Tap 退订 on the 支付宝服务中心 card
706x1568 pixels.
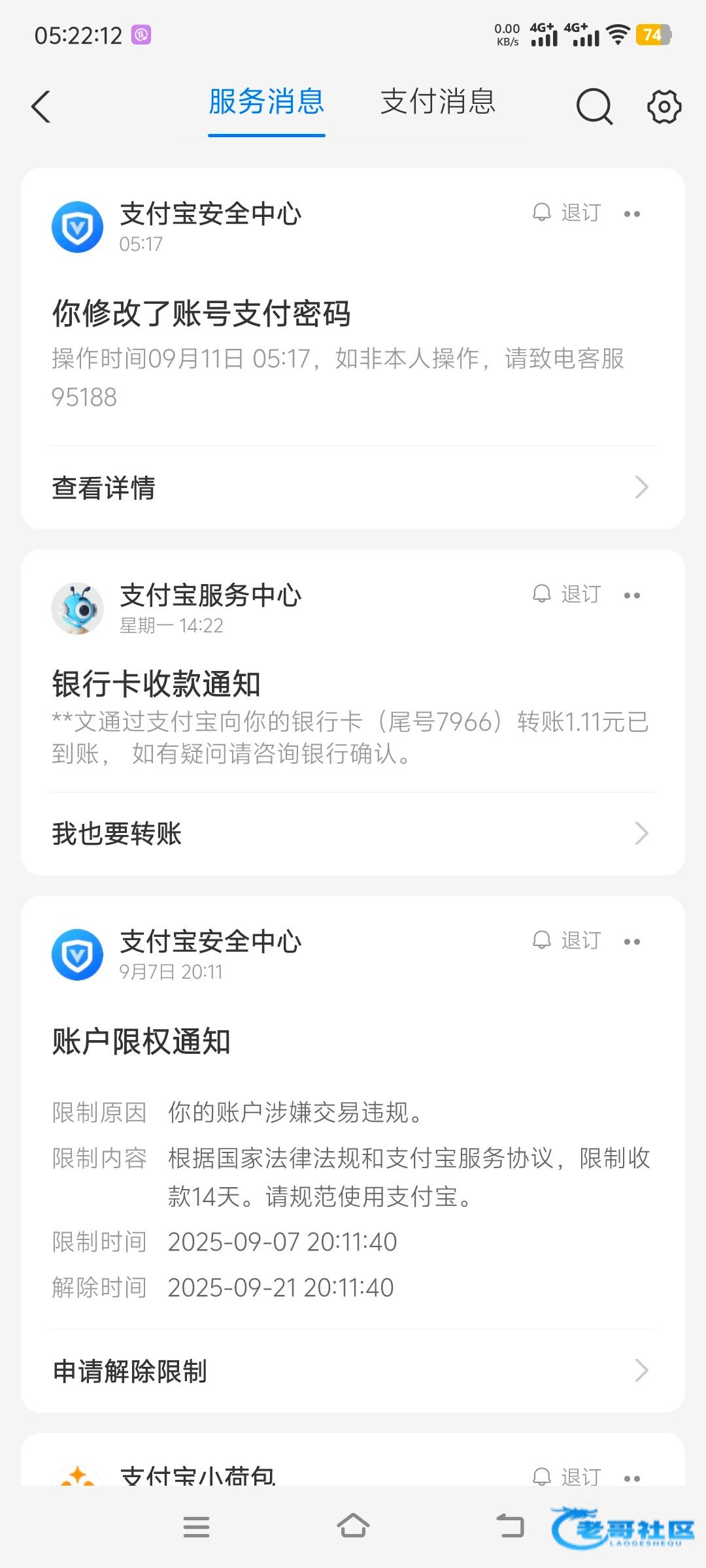[x=567, y=595]
